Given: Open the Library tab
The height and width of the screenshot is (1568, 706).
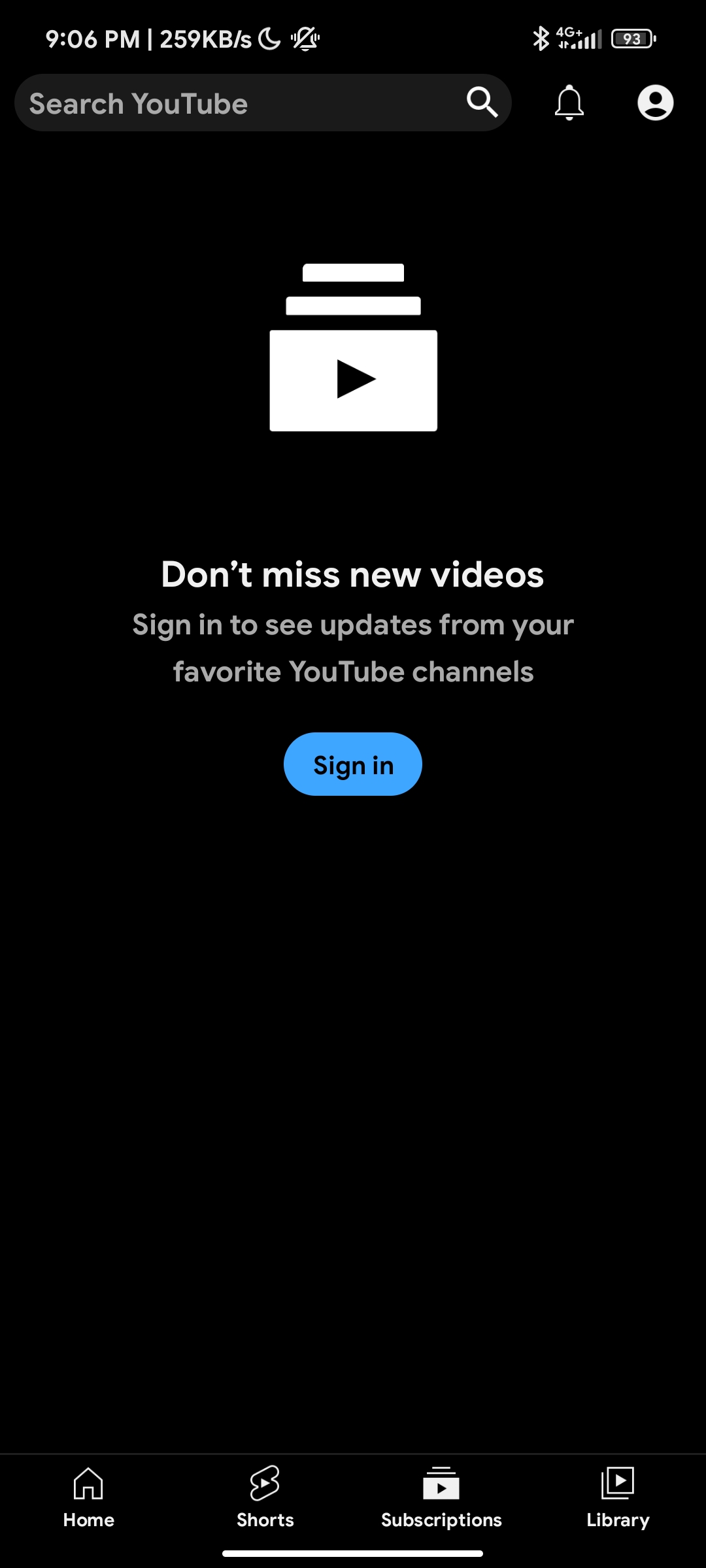Looking at the screenshot, I should 618,1497.
